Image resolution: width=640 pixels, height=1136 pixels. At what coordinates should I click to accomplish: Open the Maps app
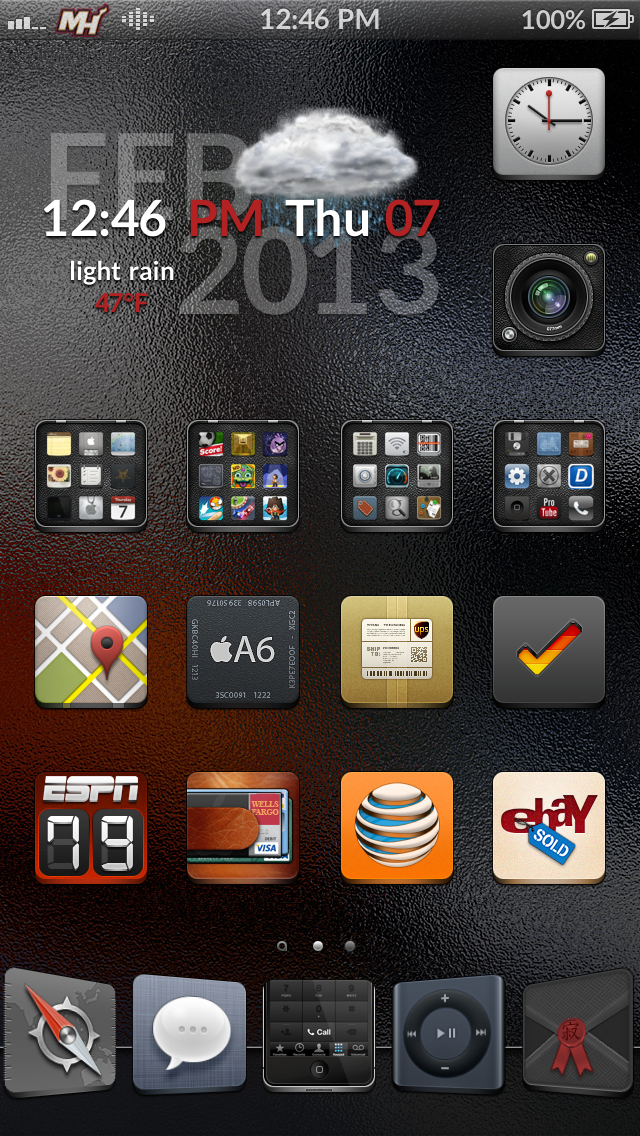91,651
